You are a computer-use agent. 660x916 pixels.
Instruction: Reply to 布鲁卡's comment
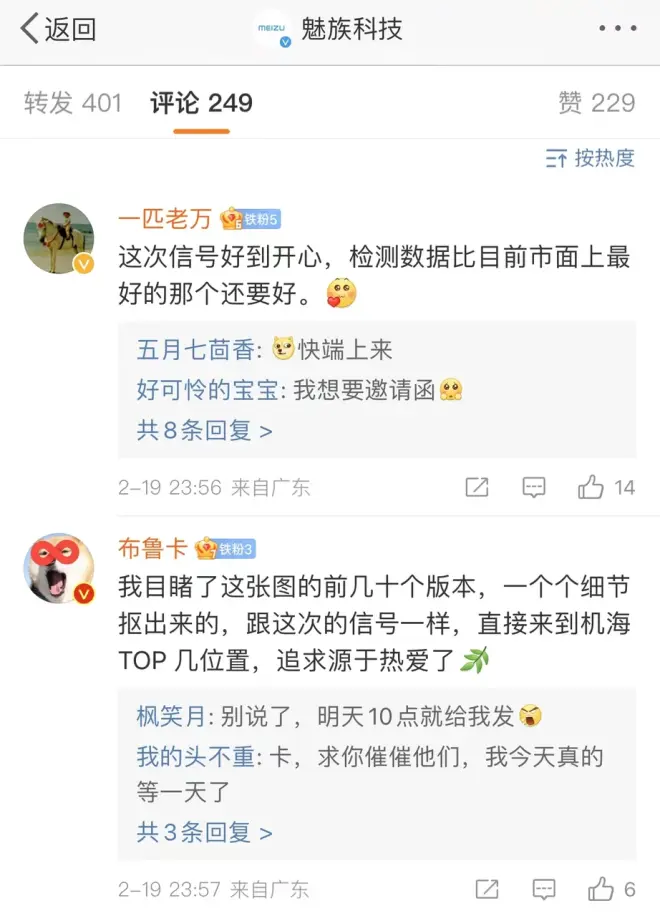pyautogui.click(x=544, y=888)
